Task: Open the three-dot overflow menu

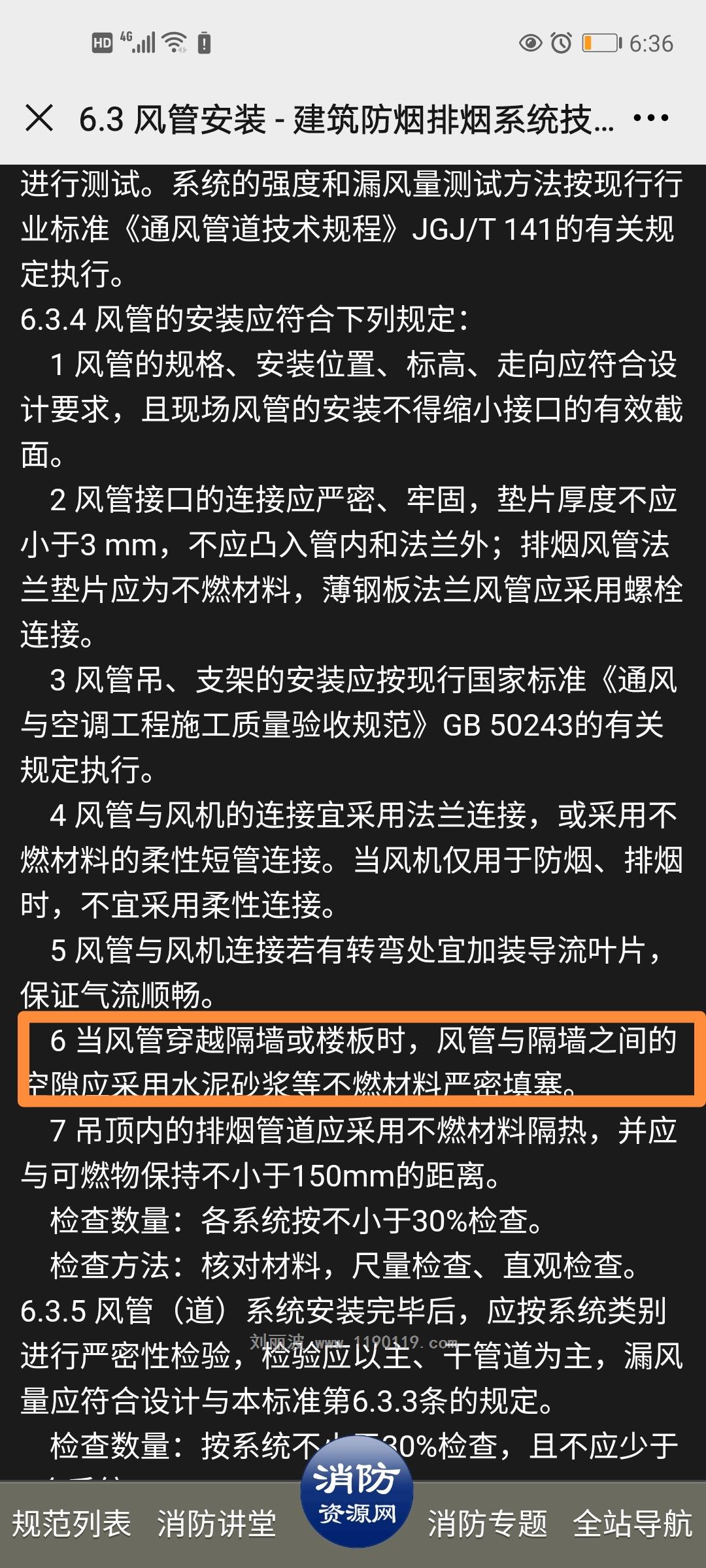Action: 650,118
